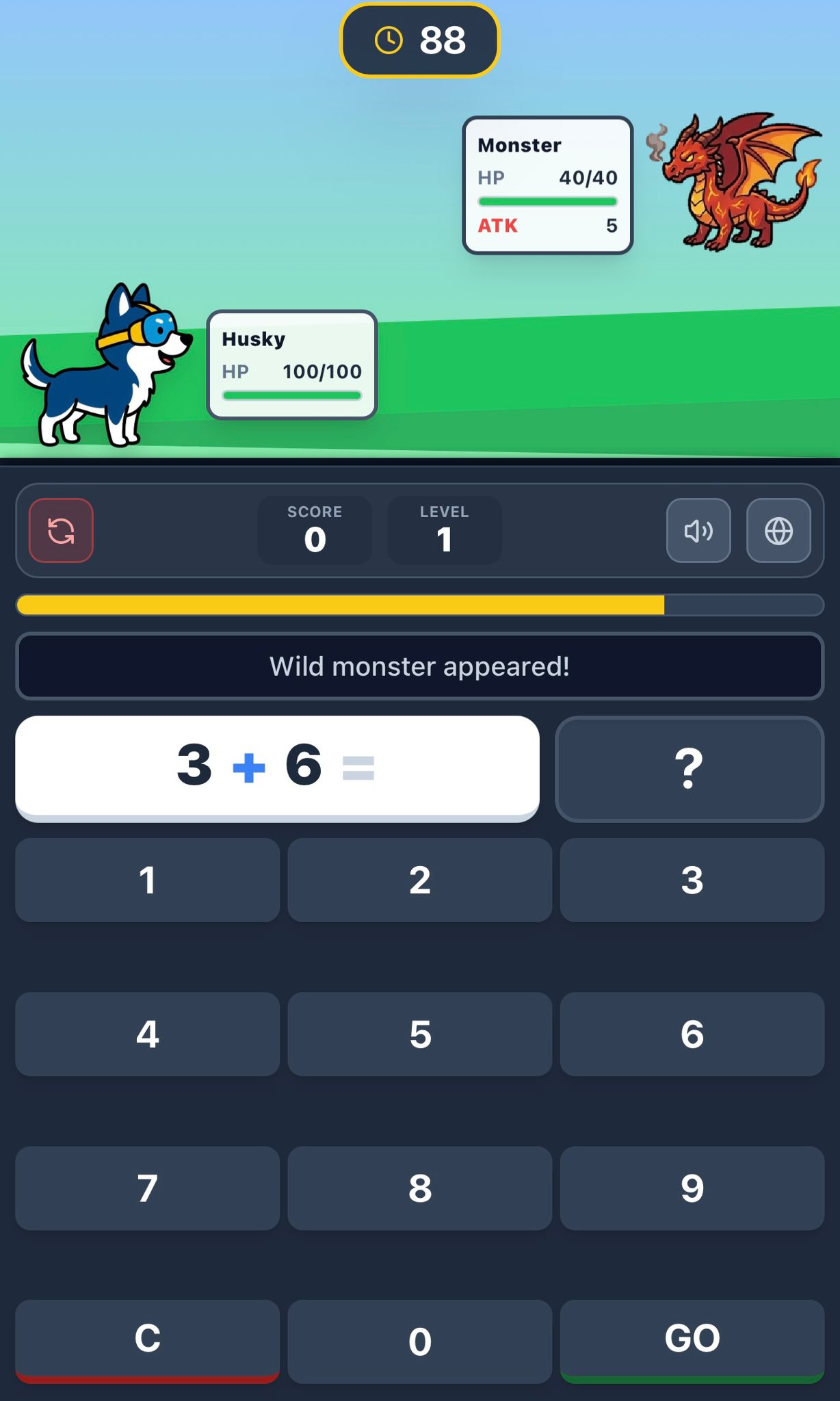Answer 9 on the number pad

coord(692,1188)
